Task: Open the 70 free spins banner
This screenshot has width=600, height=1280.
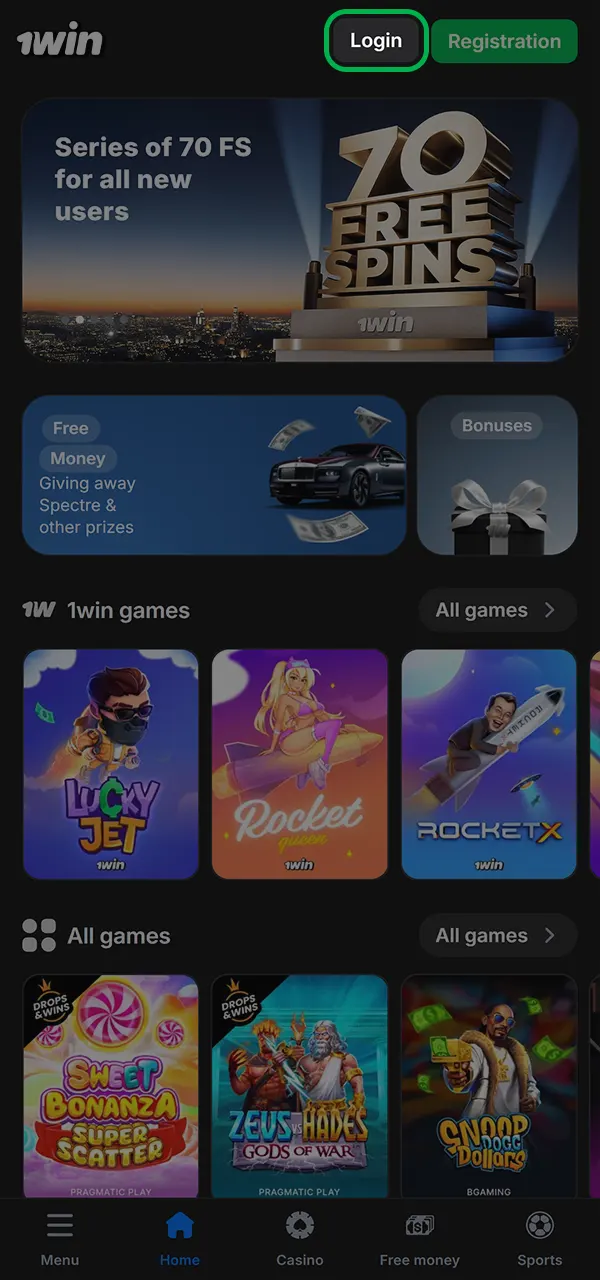Action: pos(300,230)
